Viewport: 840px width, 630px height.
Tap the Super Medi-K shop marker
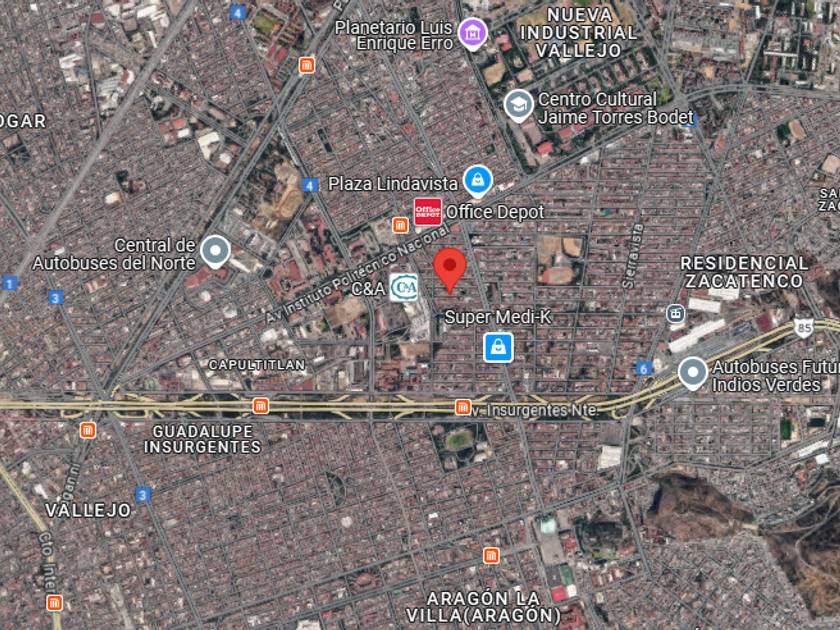pyautogui.click(x=498, y=348)
